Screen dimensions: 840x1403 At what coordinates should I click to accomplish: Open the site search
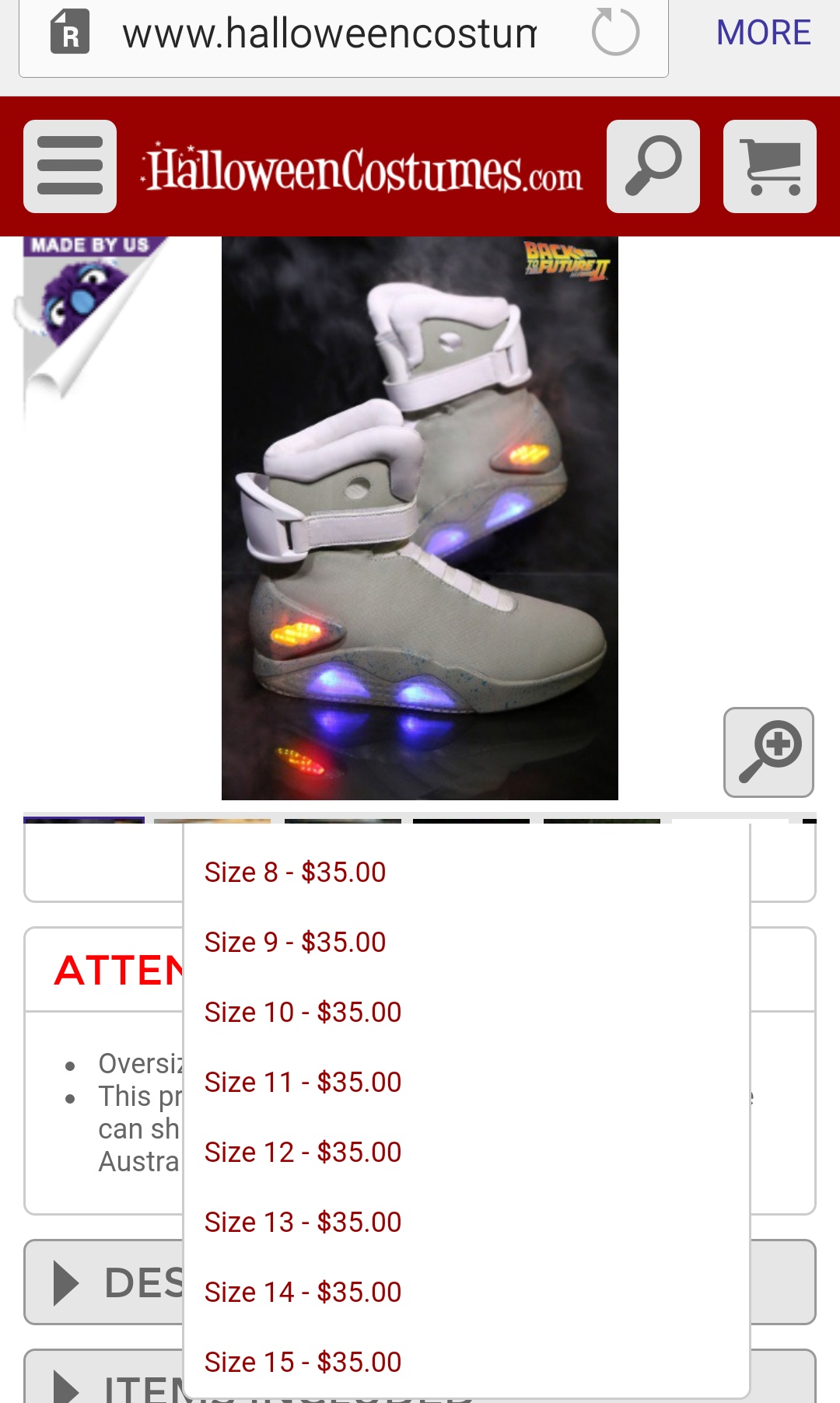653,166
